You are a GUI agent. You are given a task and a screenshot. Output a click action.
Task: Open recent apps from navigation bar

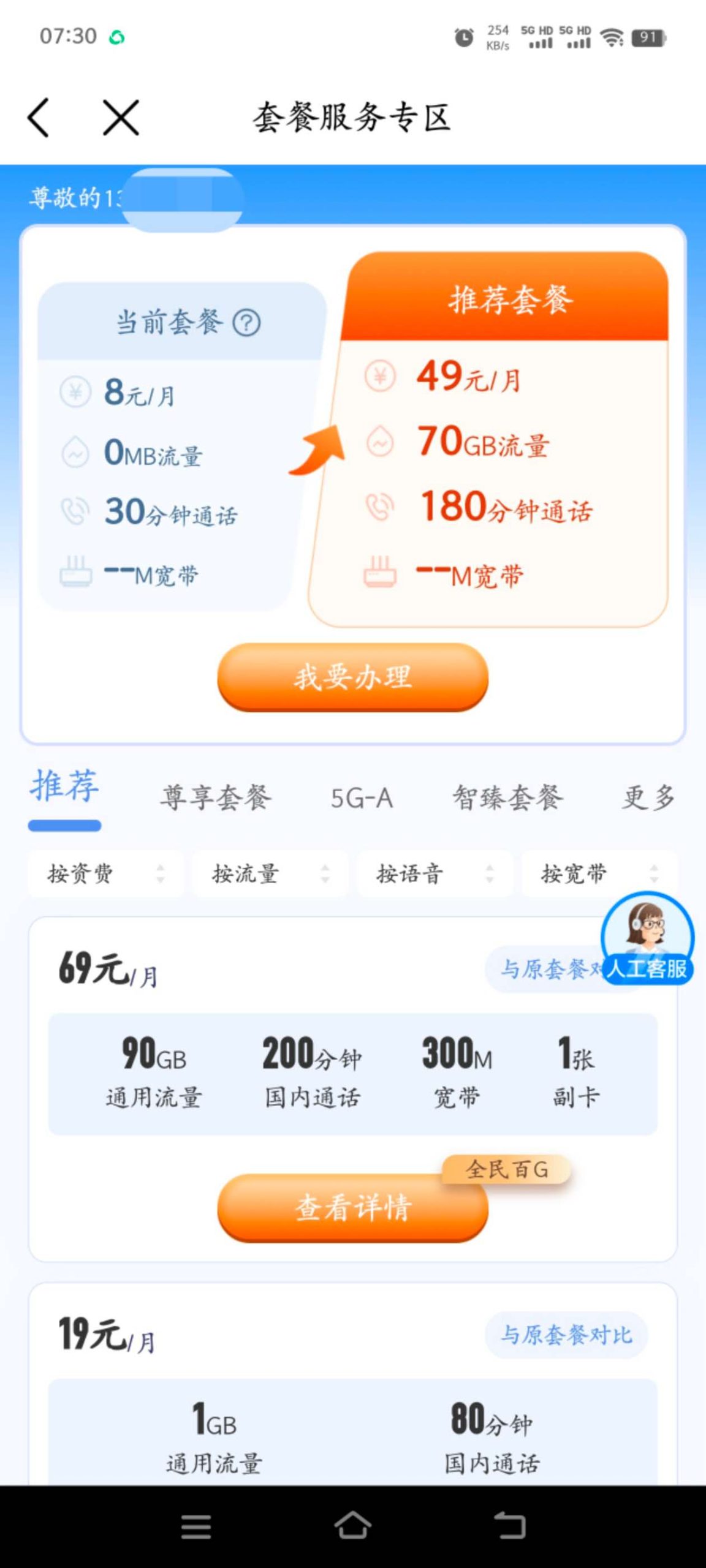[x=196, y=1526]
